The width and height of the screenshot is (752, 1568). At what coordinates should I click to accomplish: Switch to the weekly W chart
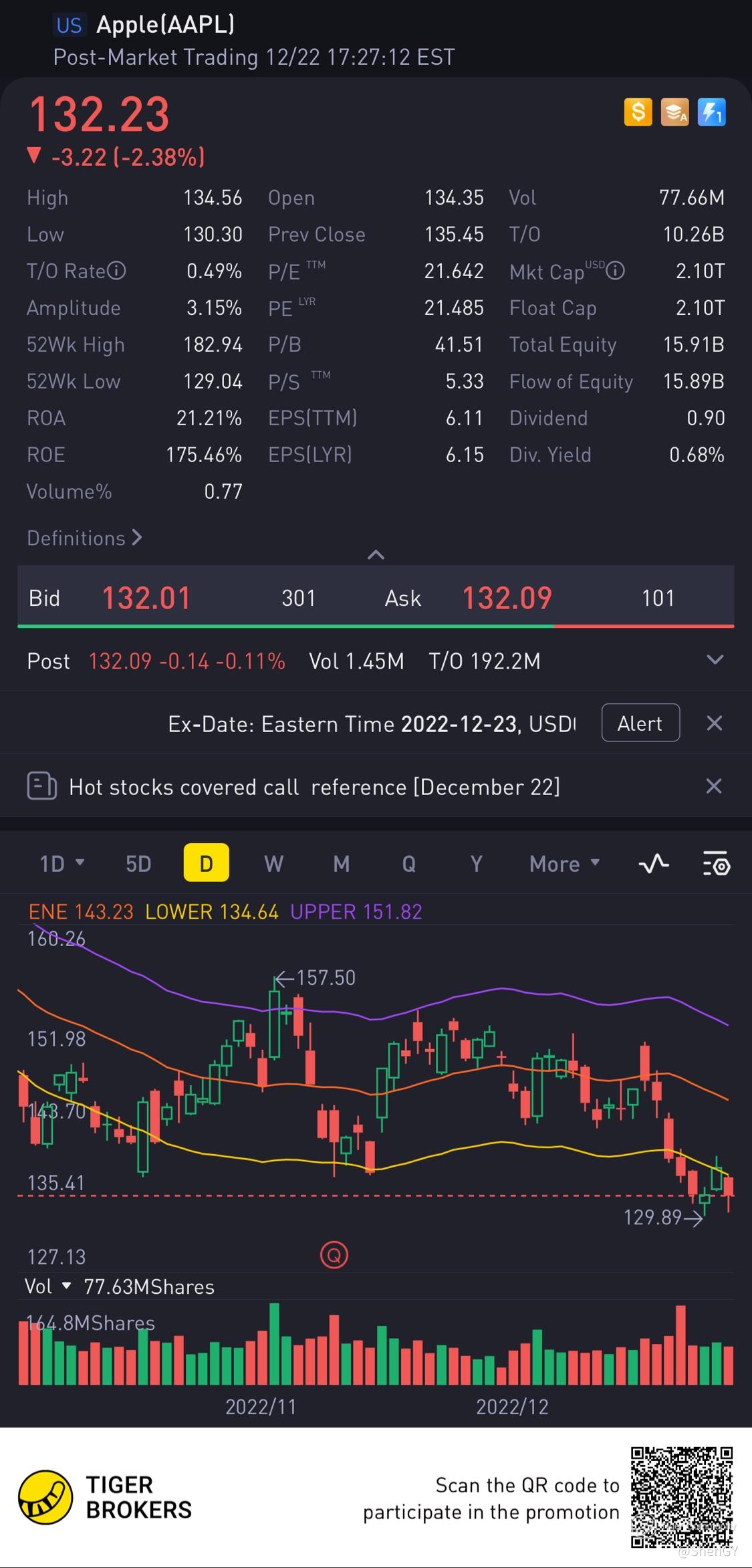[x=273, y=864]
